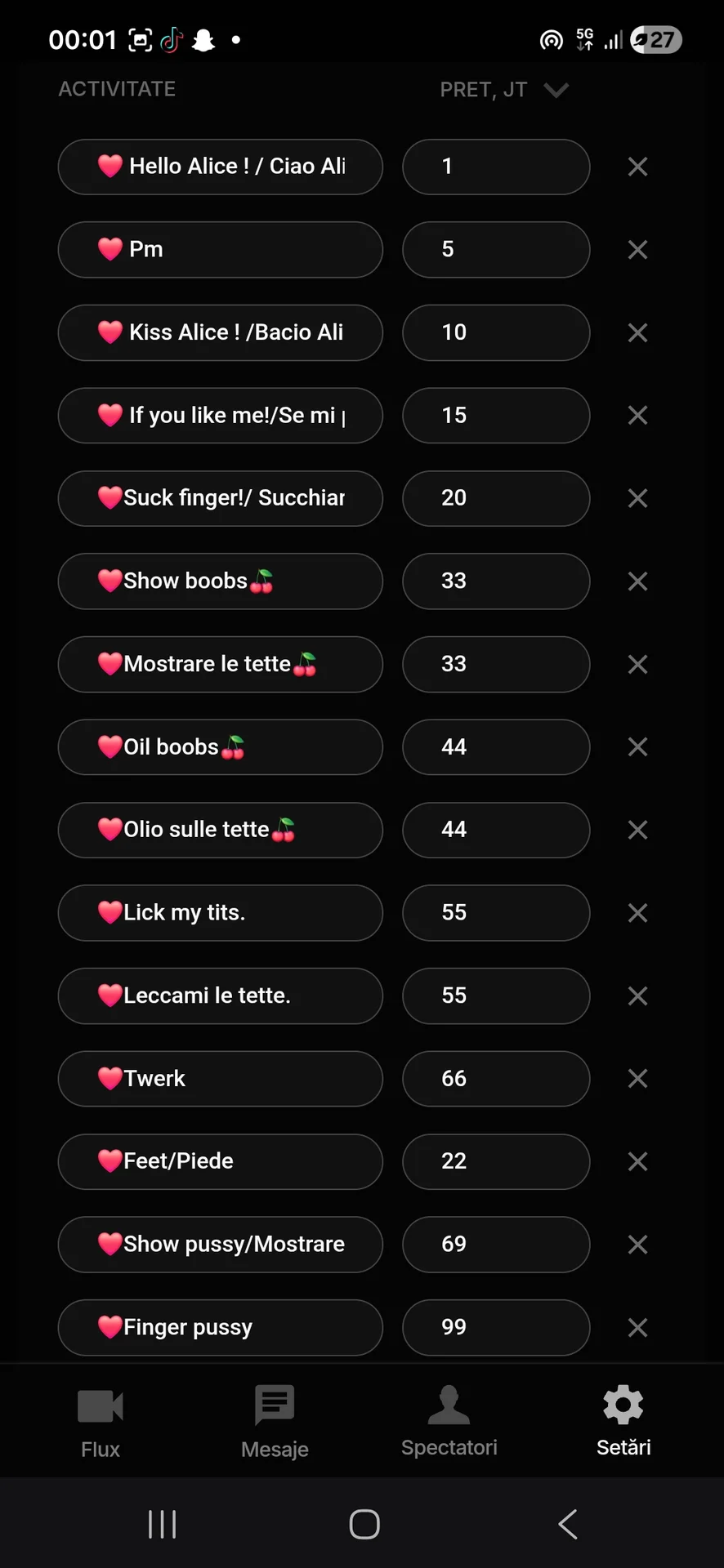The image size is (724, 1568).
Task: Remove the Kiss Alice activity row
Action: click(x=637, y=332)
